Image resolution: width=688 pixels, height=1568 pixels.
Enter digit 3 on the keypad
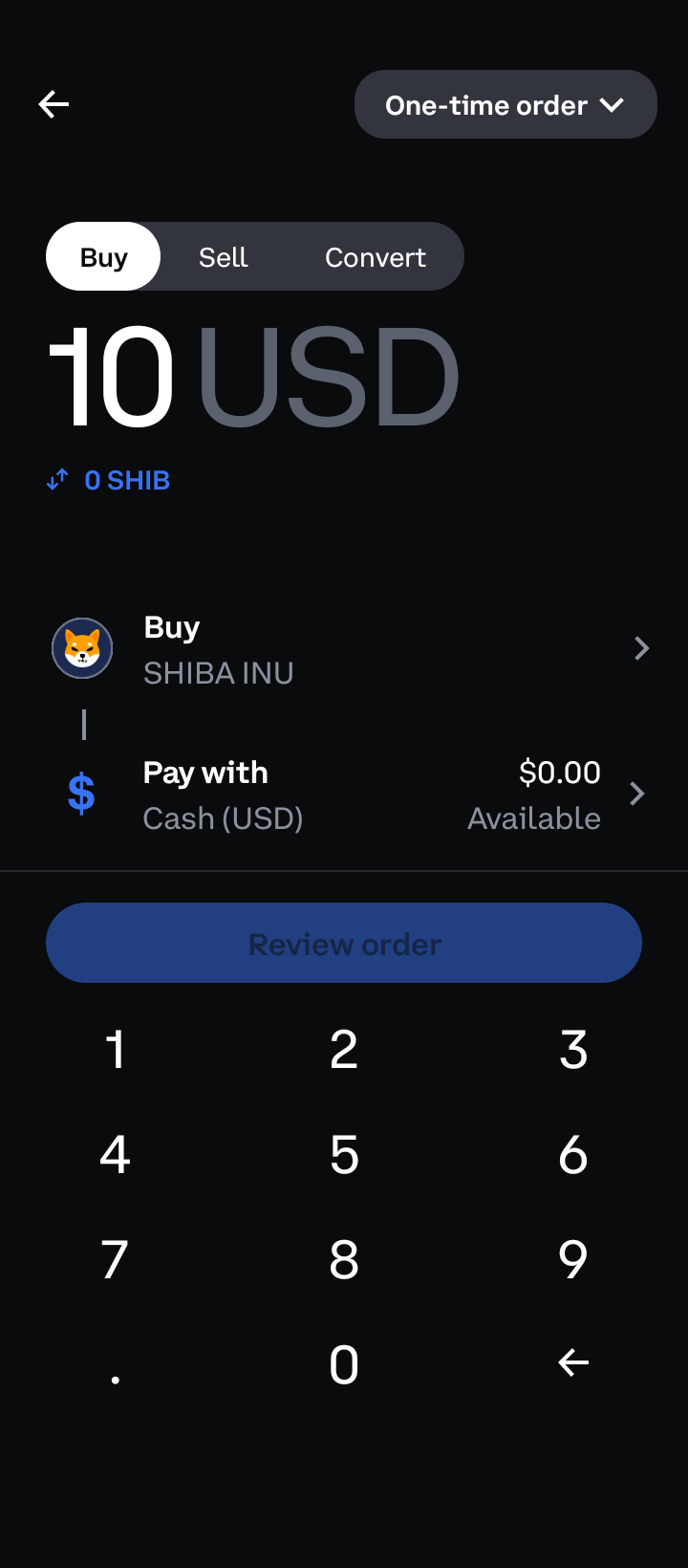(x=573, y=1050)
